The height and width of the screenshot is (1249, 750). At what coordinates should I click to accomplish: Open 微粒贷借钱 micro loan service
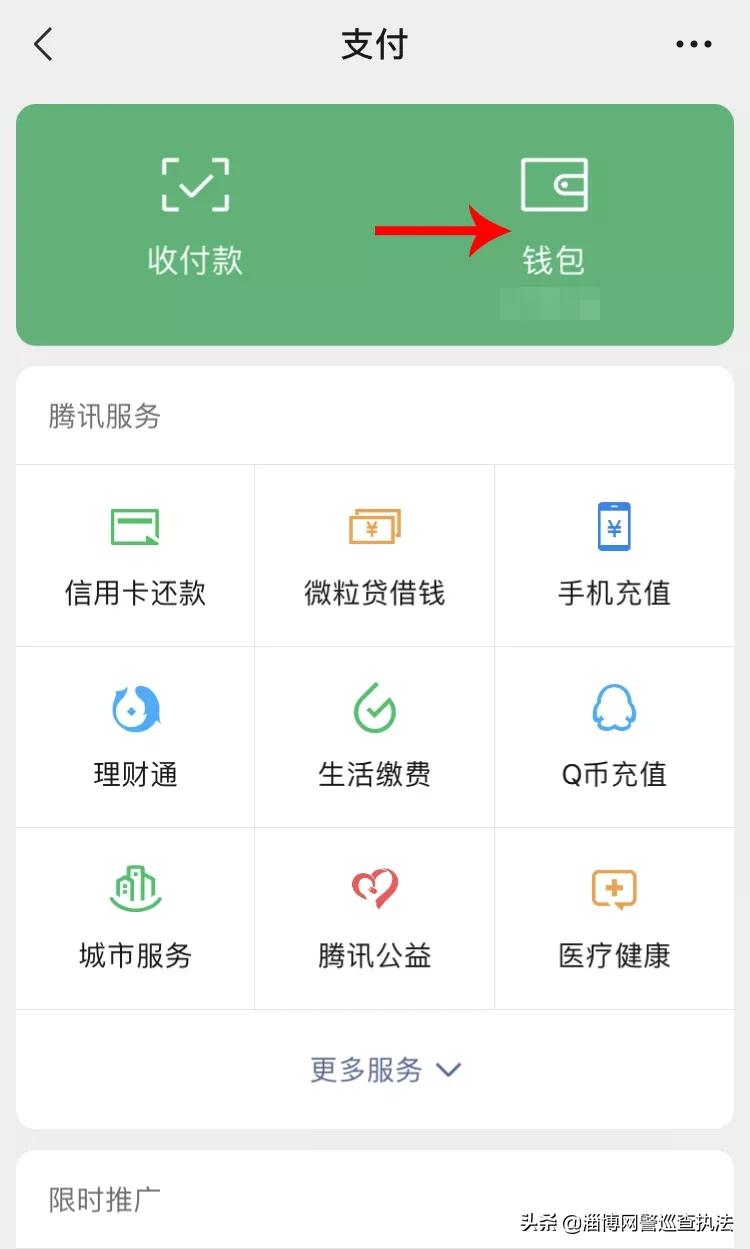(x=374, y=555)
